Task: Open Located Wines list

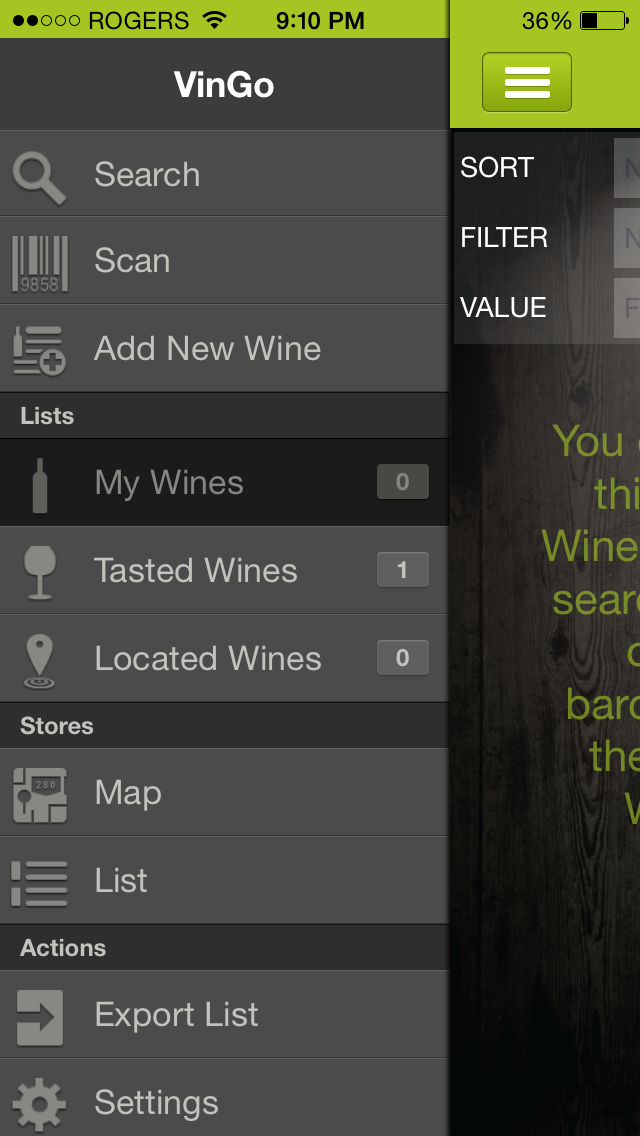Action: pos(224,659)
